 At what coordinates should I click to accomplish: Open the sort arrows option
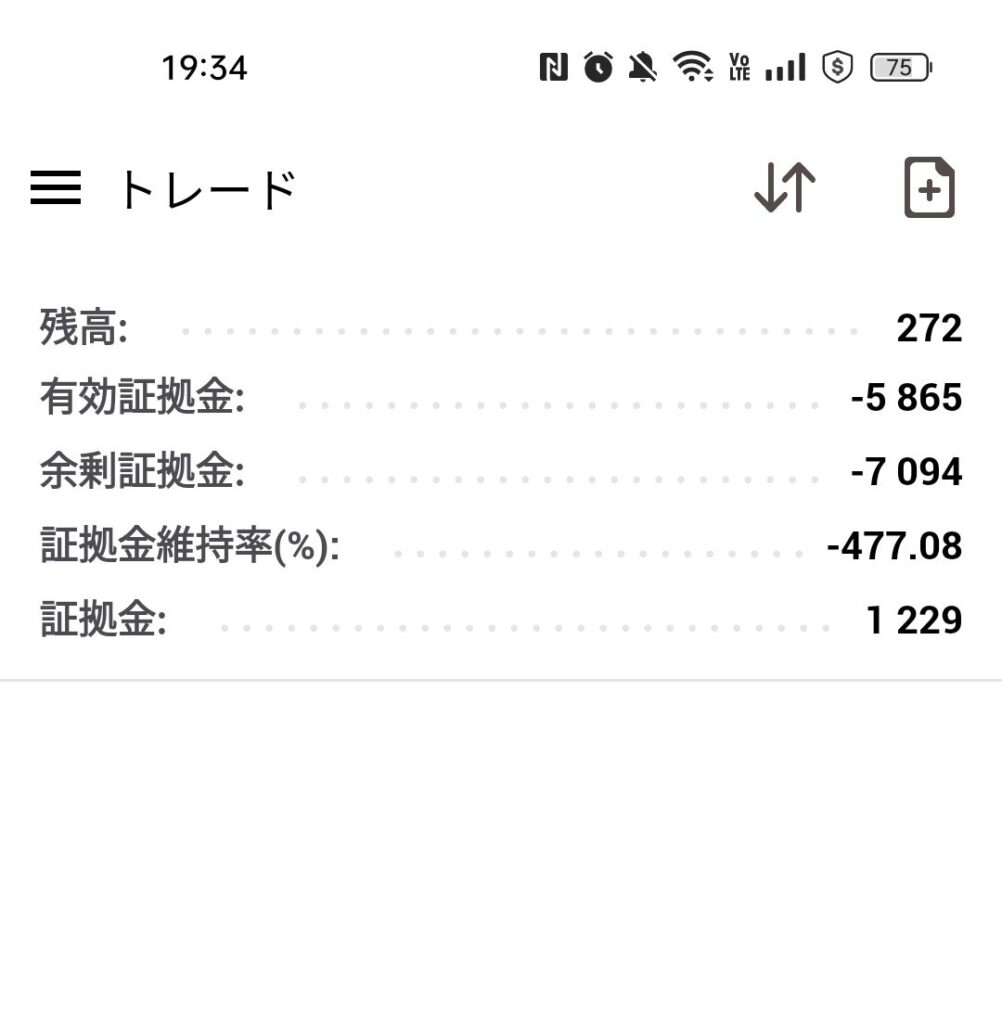(x=784, y=188)
